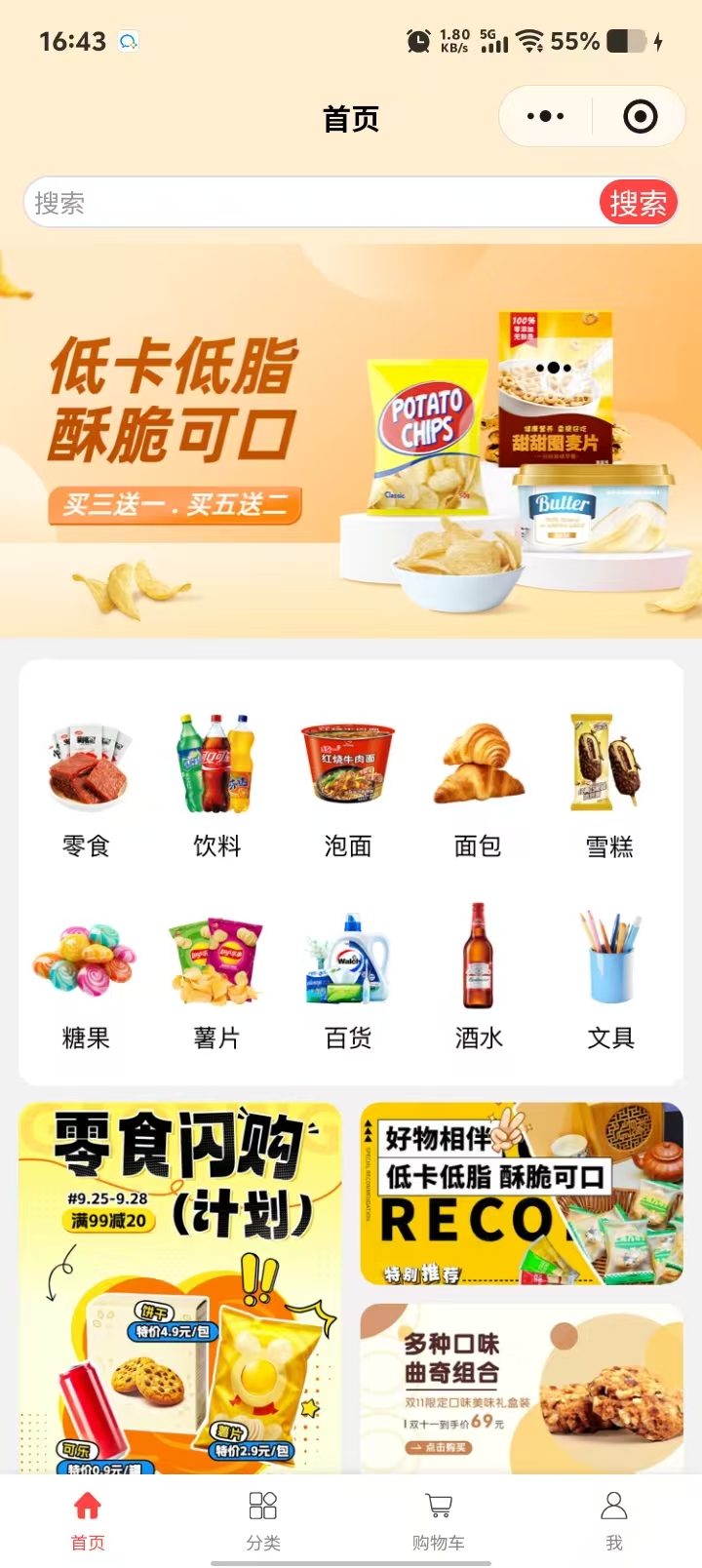View the 面包 category
702x1568 pixels.
point(479,786)
